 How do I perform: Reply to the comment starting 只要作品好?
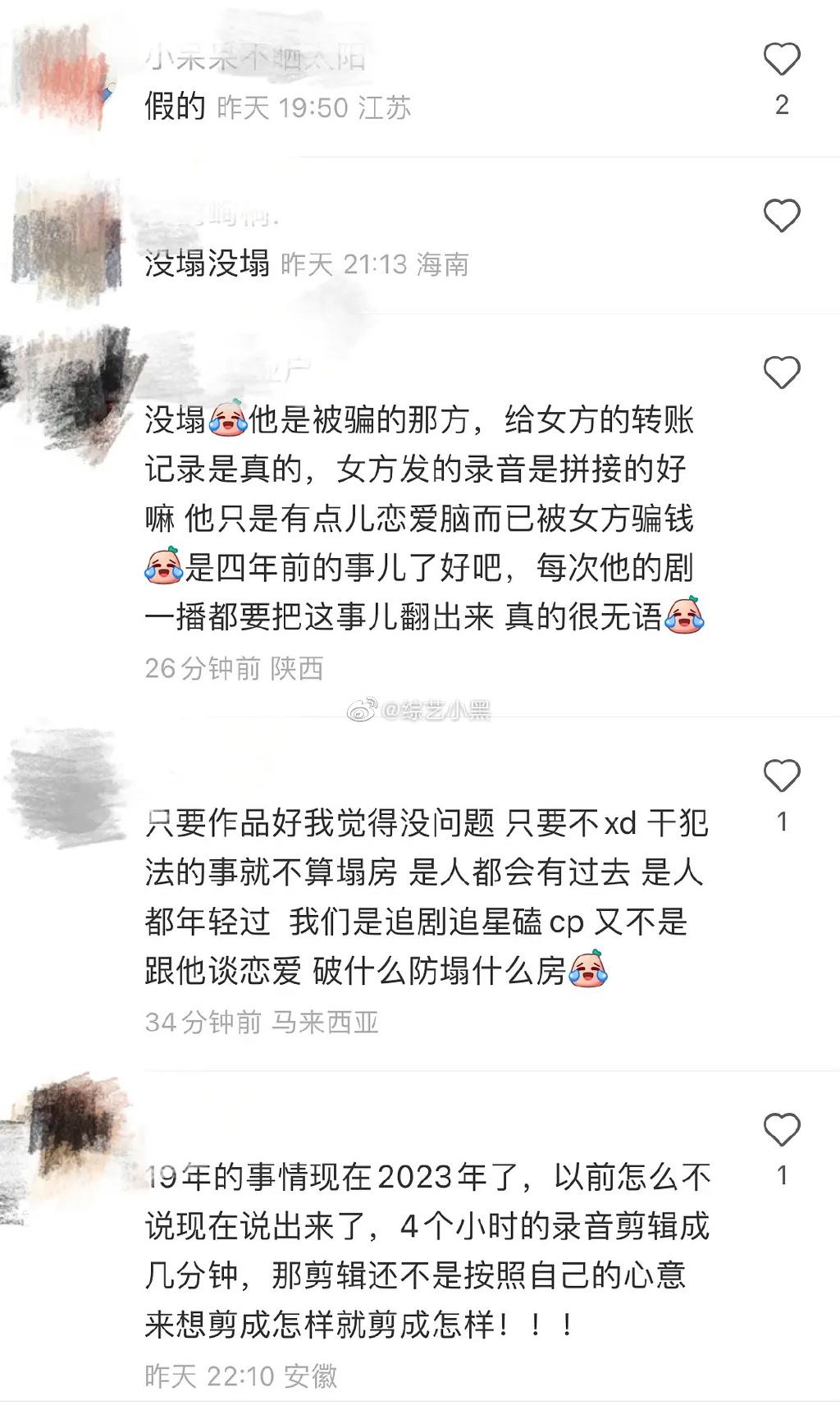427,896
